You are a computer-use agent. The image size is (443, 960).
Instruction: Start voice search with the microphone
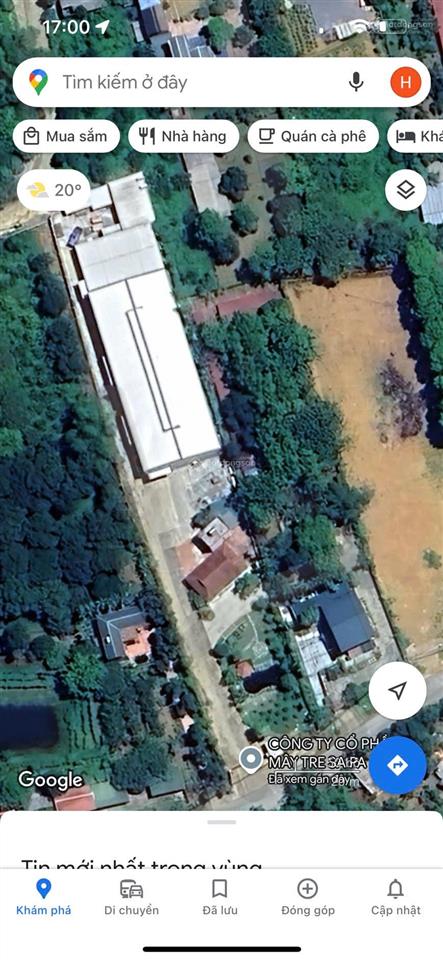[x=356, y=82]
